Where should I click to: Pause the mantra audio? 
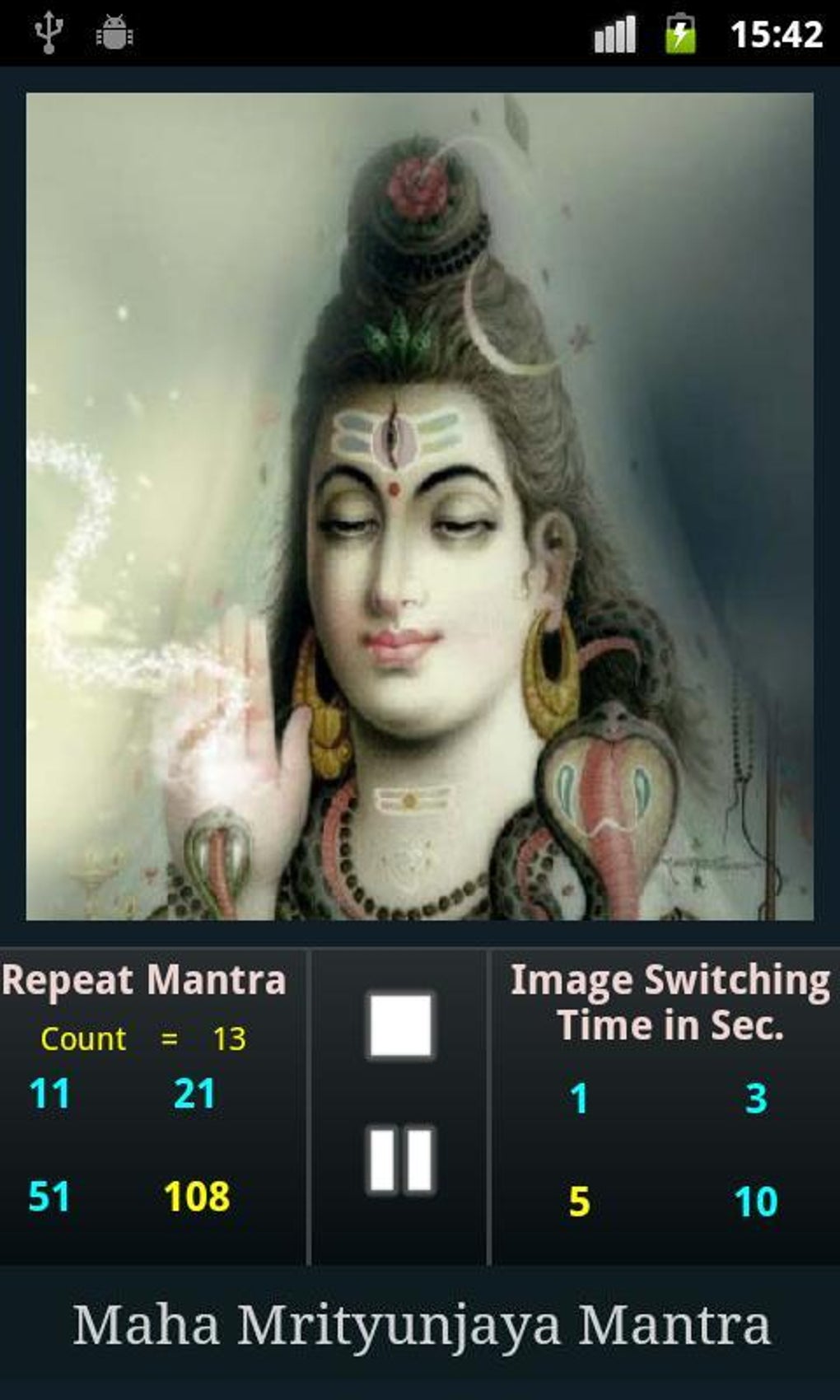tap(400, 1160)
